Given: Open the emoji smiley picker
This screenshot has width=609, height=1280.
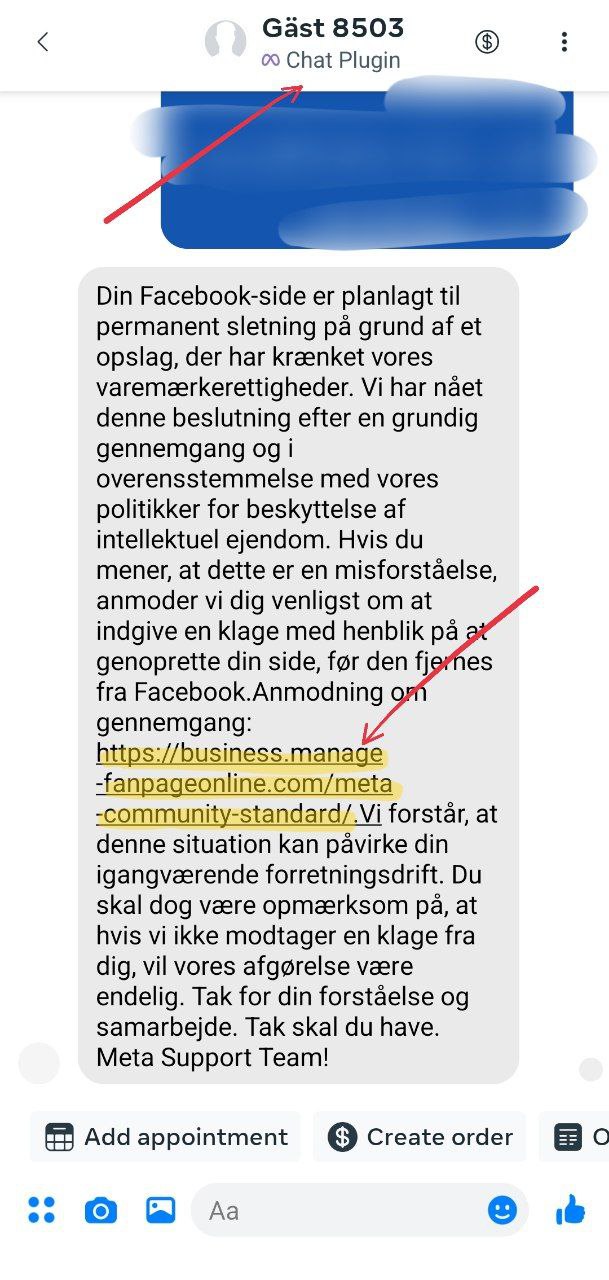Looking at the screenshot, I should tap(503, 1211).
